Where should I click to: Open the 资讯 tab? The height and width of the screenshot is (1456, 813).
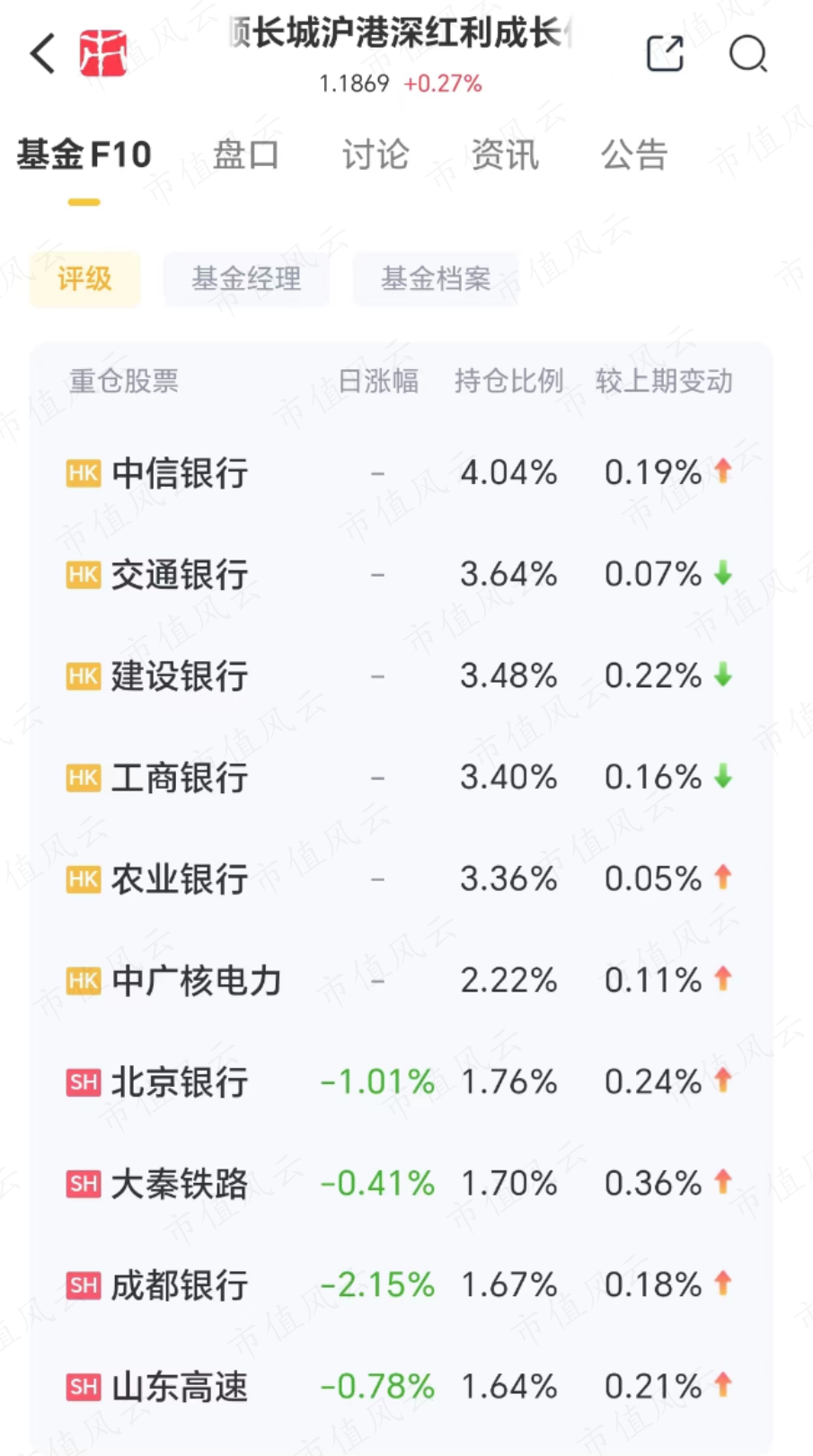tap(505, 154)
